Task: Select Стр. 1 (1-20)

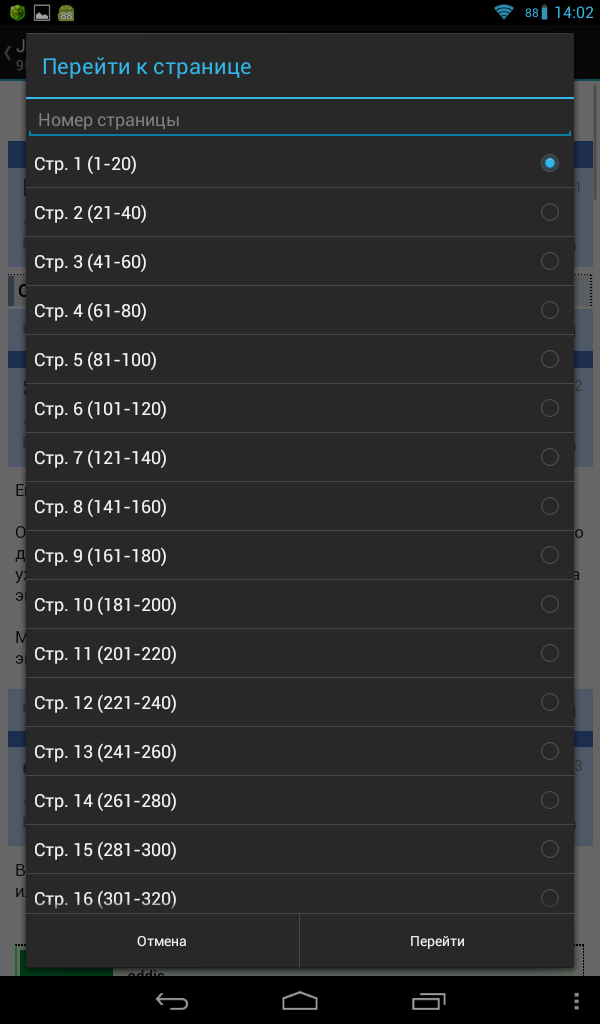Action: pos(300,163)
